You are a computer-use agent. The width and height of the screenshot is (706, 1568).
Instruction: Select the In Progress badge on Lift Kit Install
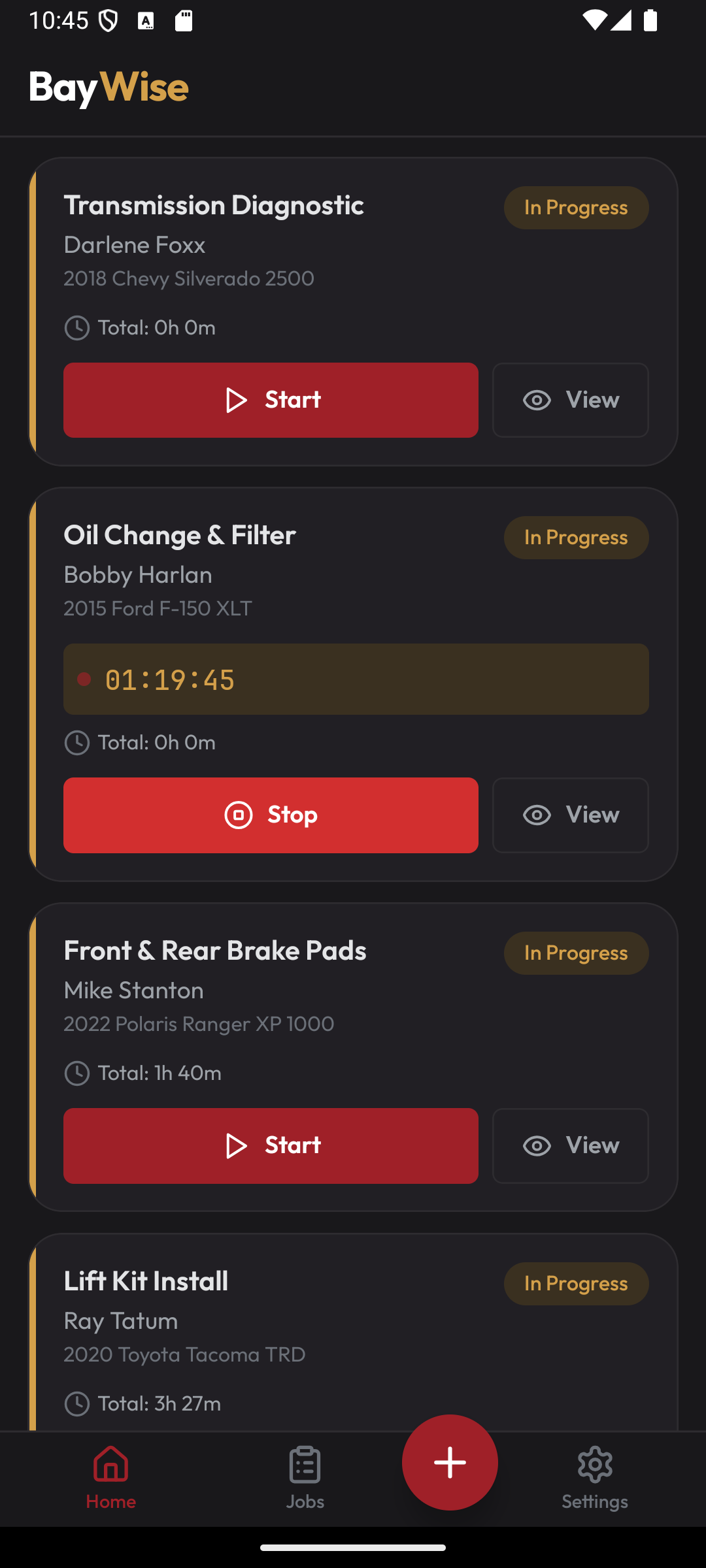(576, 1283)
